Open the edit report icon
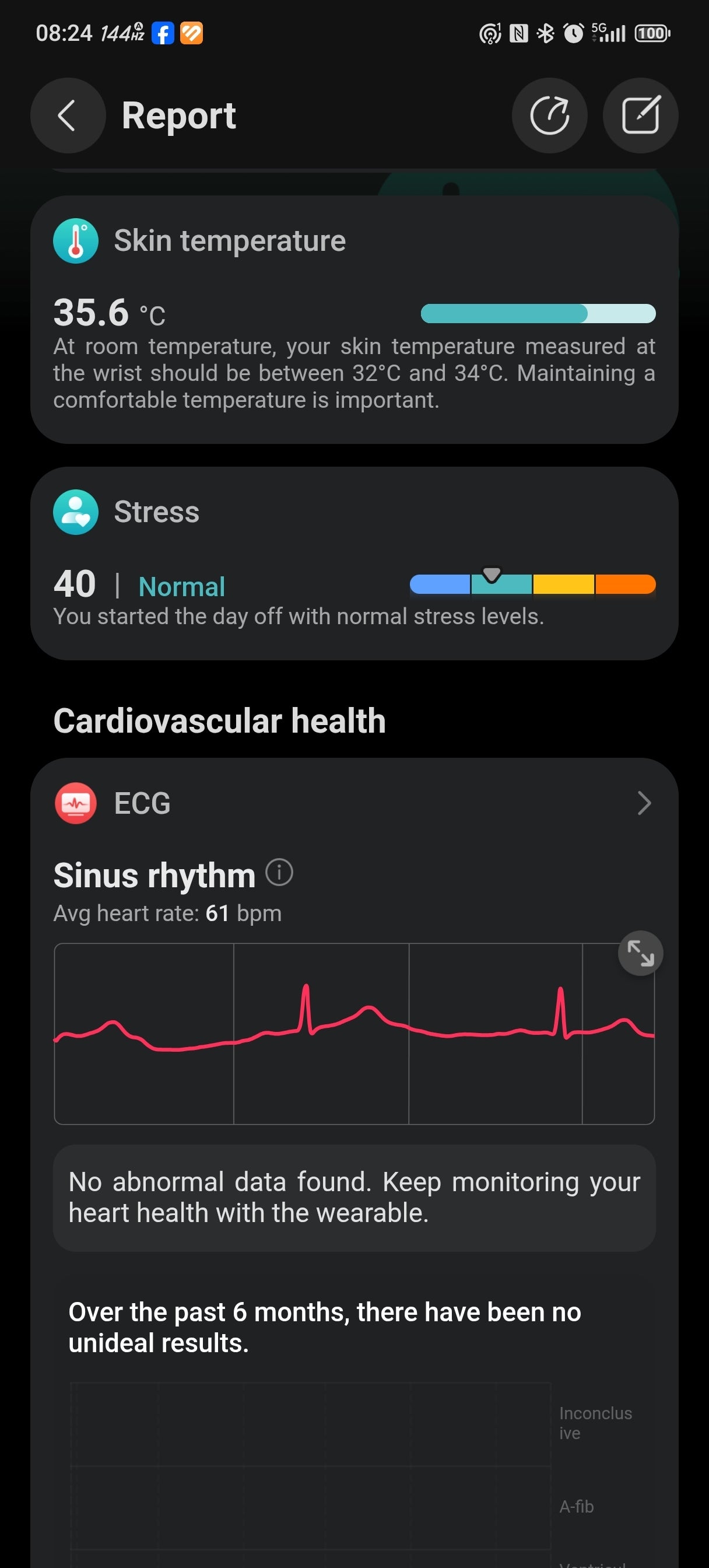Screen dimensions: 709x1568 click(x=640, y=115)
